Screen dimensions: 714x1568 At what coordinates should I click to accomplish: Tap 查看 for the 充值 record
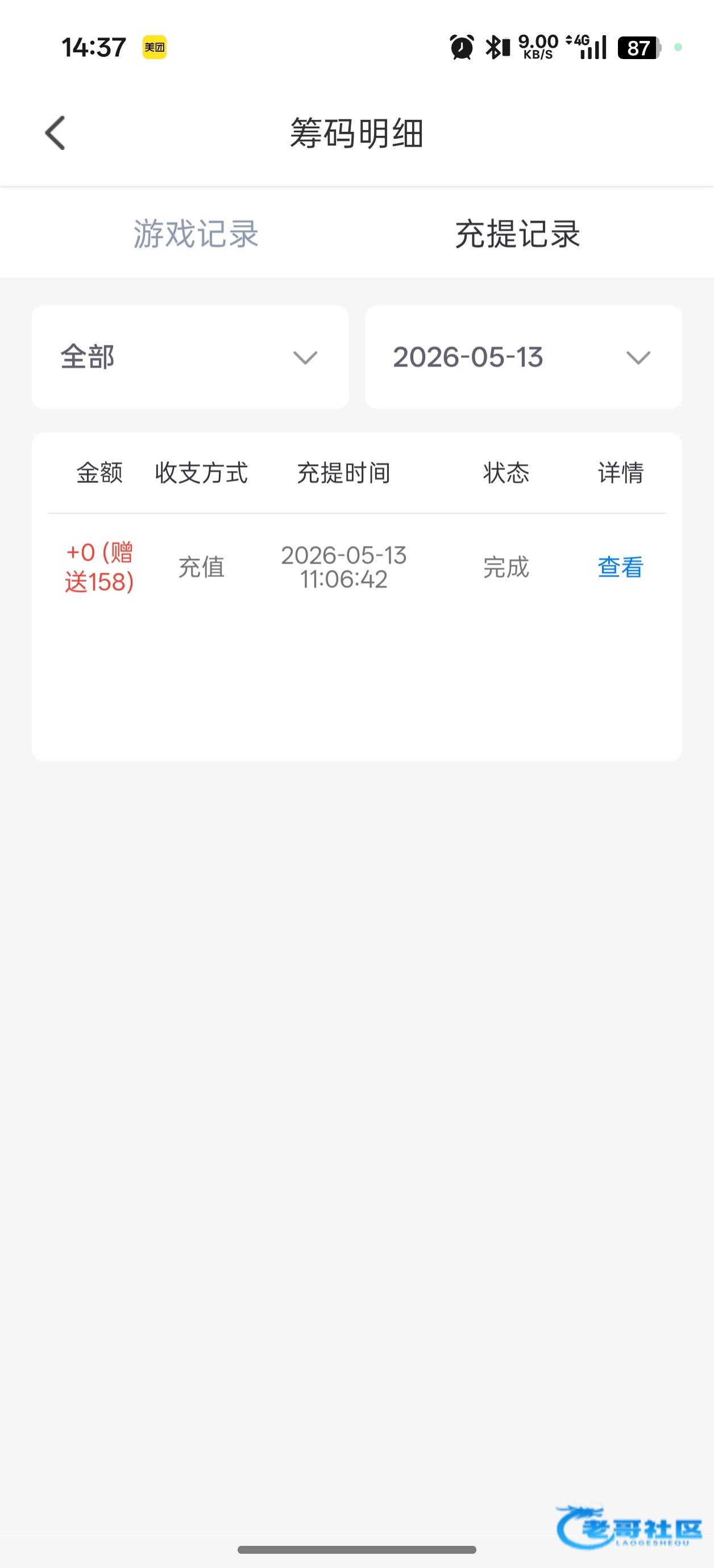(x=620, y=567)
